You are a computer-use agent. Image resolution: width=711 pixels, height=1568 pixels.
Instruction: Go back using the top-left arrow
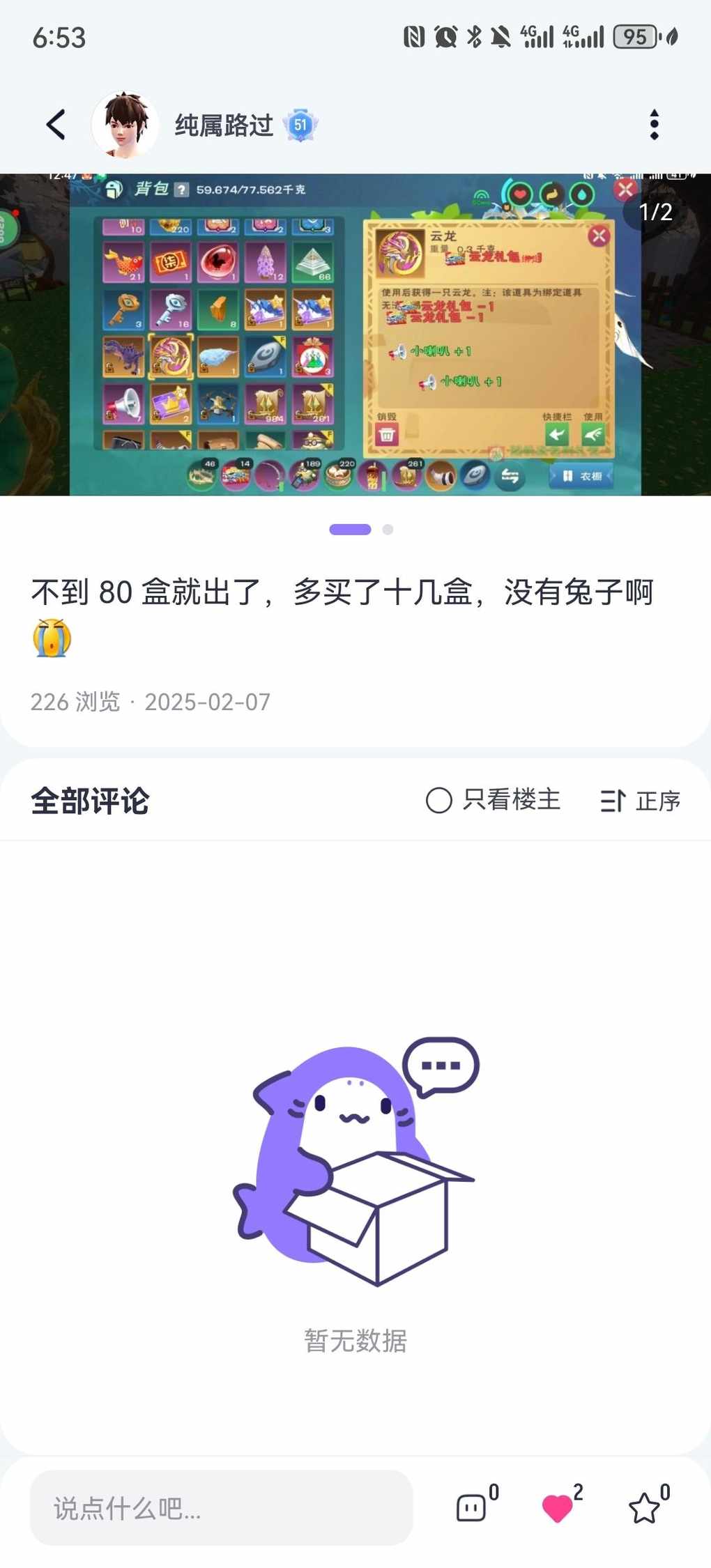(56, 125)
